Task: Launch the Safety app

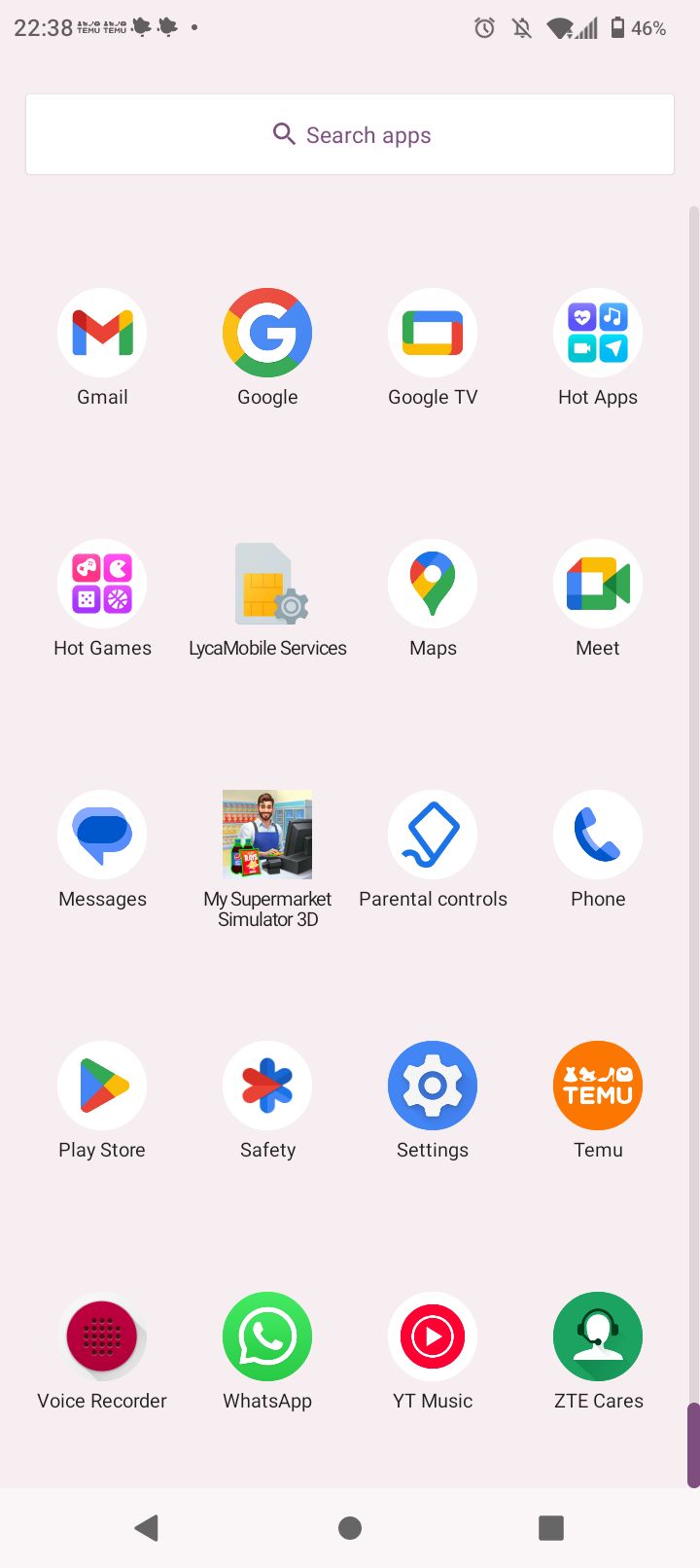Action: point(267,1087)
